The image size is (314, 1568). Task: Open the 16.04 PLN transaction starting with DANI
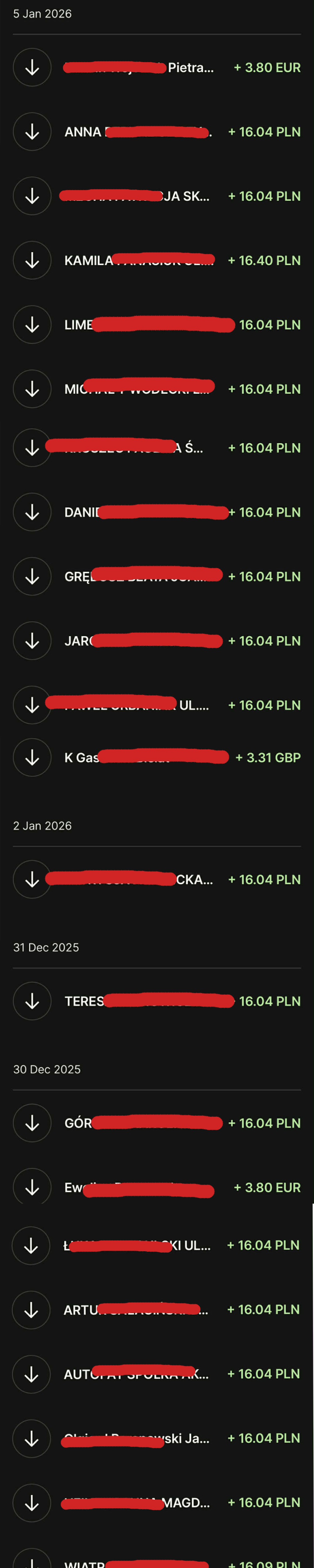tap(157, 512)
